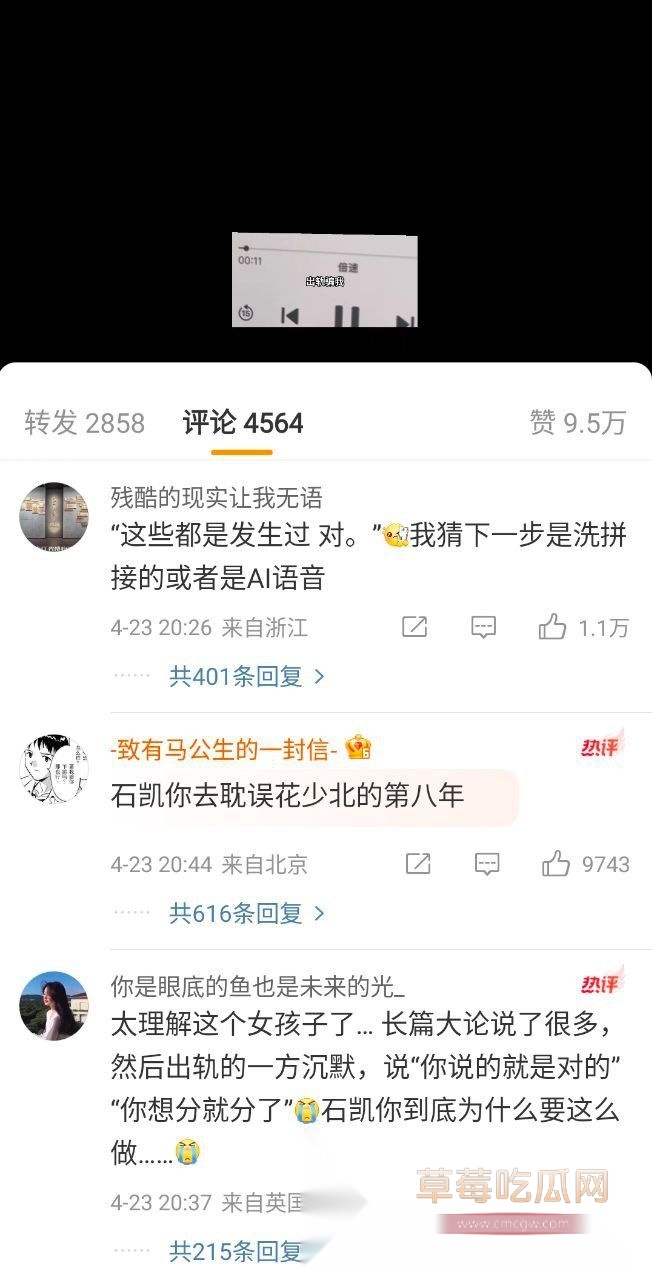The height and width of the screenshot is (1280, 652).
Task: View -致有马公生的一封信-'s avatar
Action: 54,768
